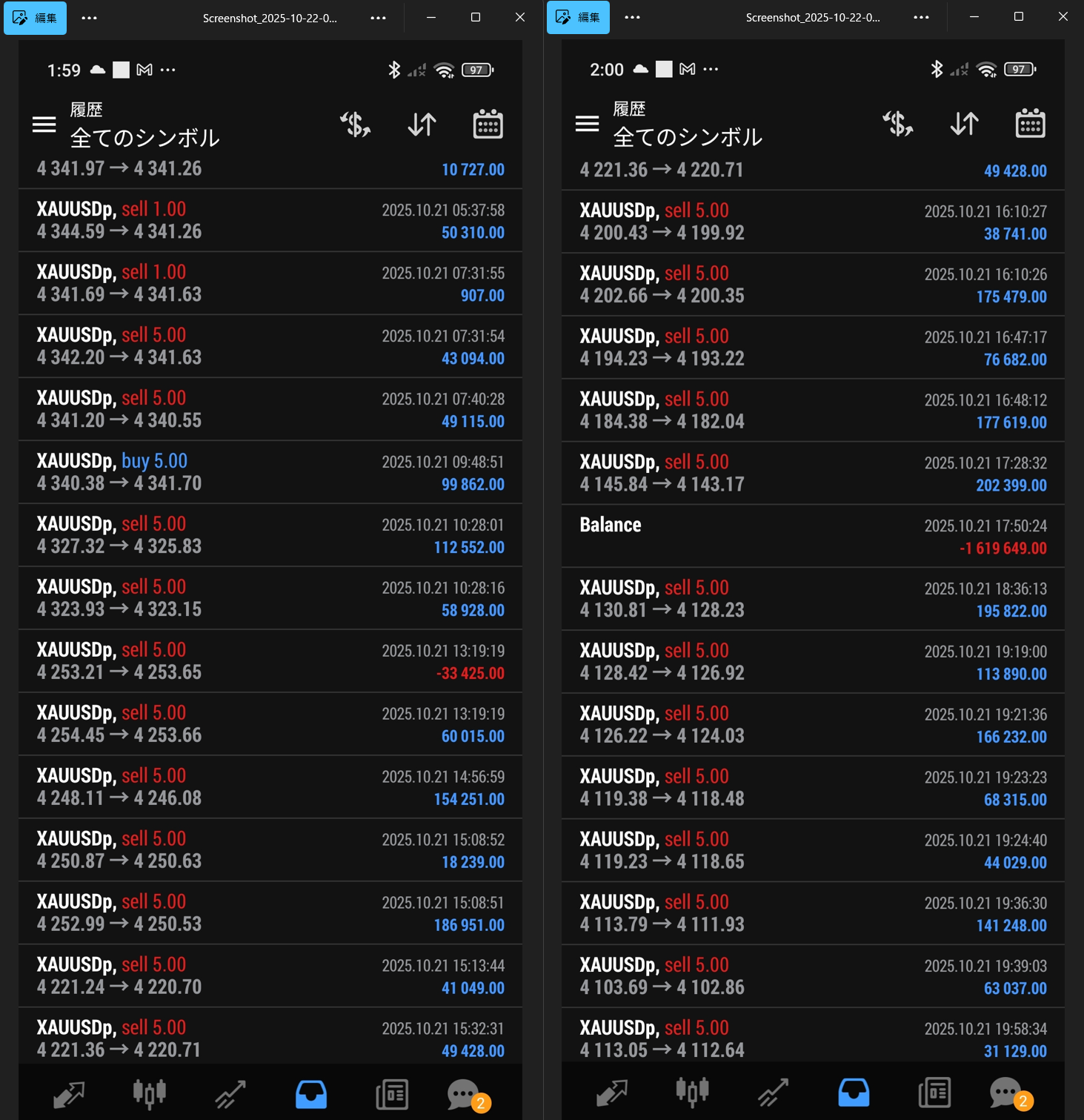
Task: Open the menu beside 編集 in the 2:00 window
Action: (632, 17)
